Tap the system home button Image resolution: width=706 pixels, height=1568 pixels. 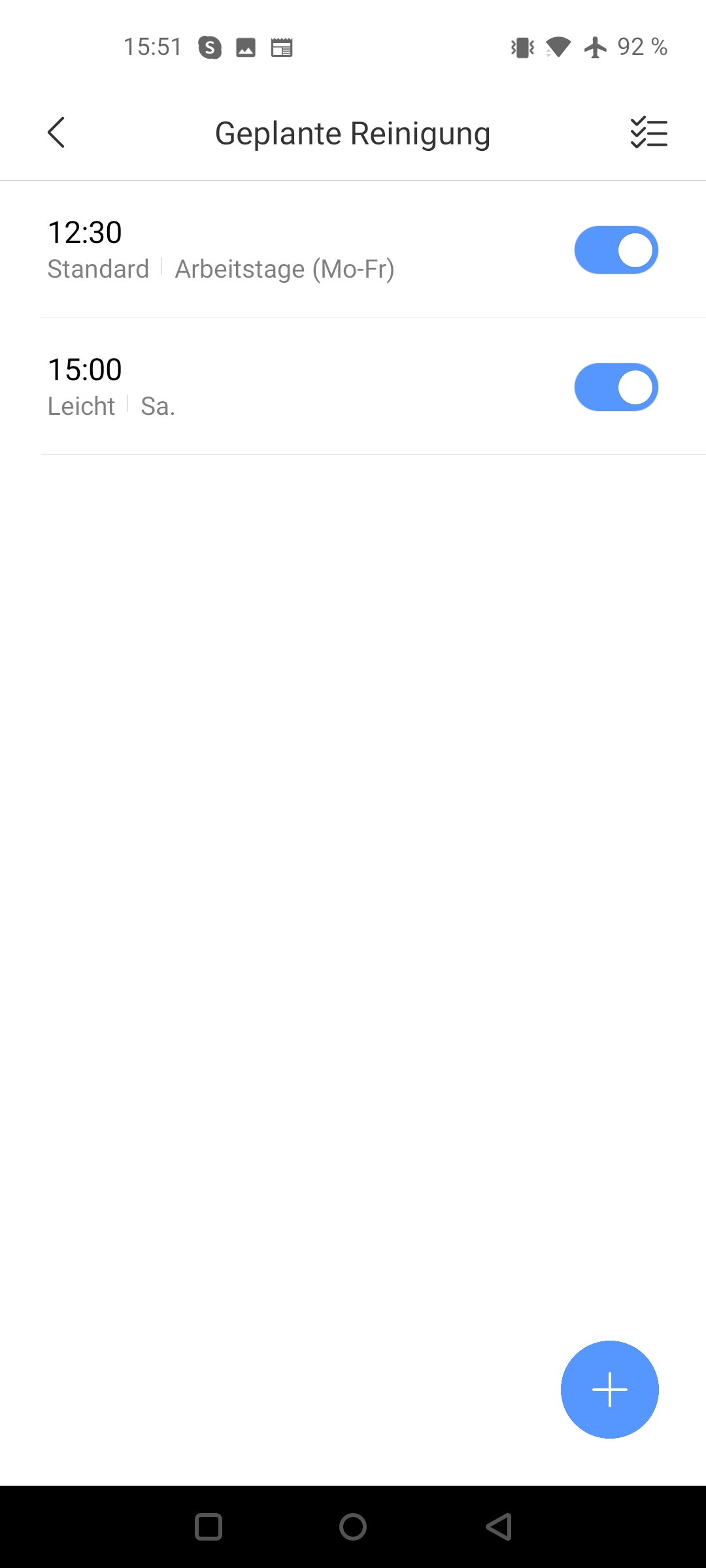coord(353,1527)
